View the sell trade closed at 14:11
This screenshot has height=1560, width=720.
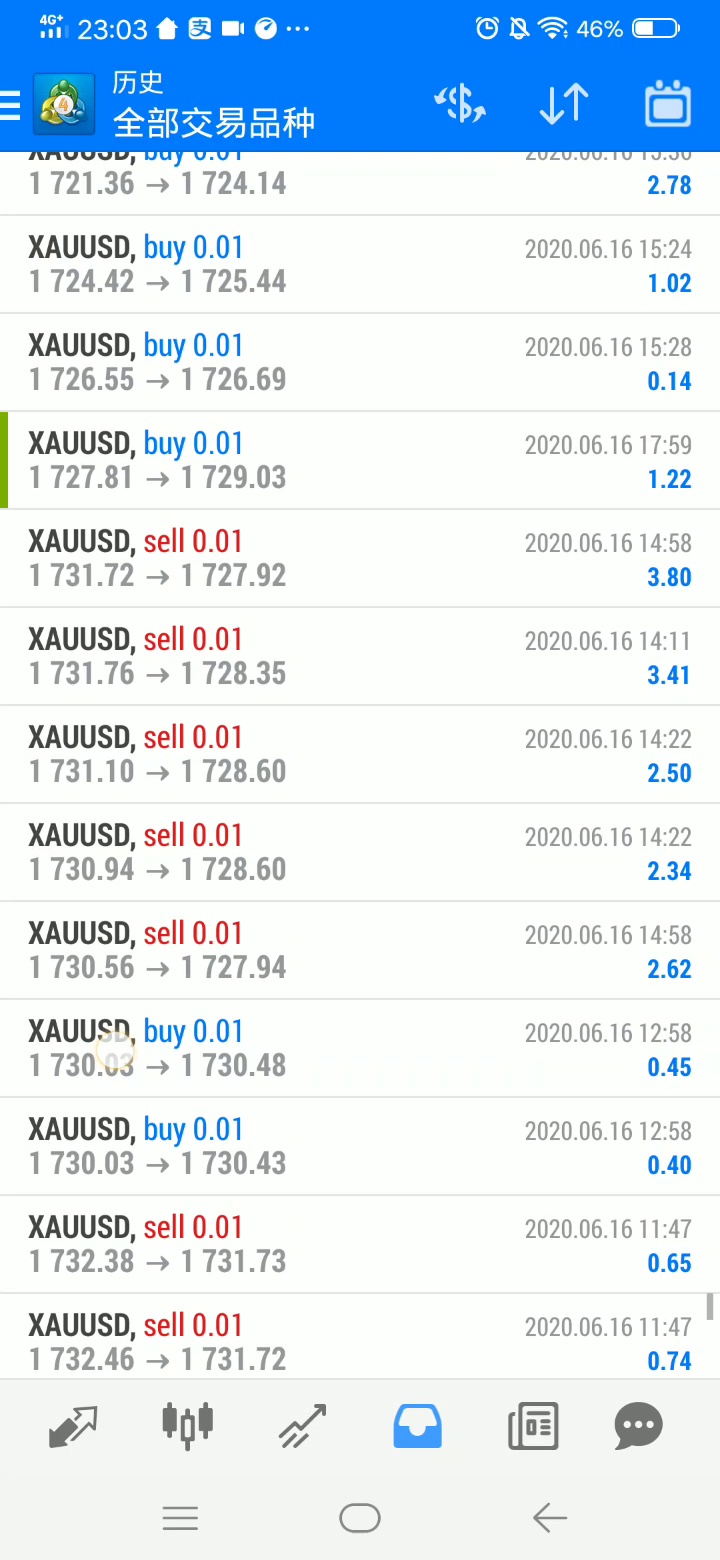click(x=360, y=657)
